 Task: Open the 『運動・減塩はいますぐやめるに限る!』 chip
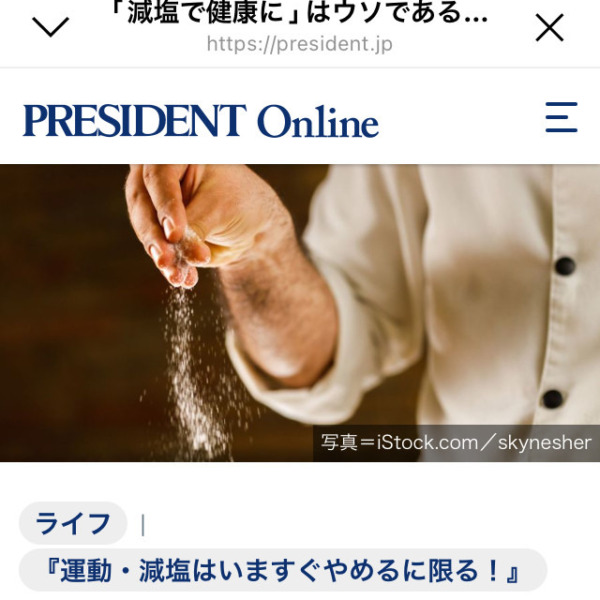pyautogui.click(x=283, y=571)
